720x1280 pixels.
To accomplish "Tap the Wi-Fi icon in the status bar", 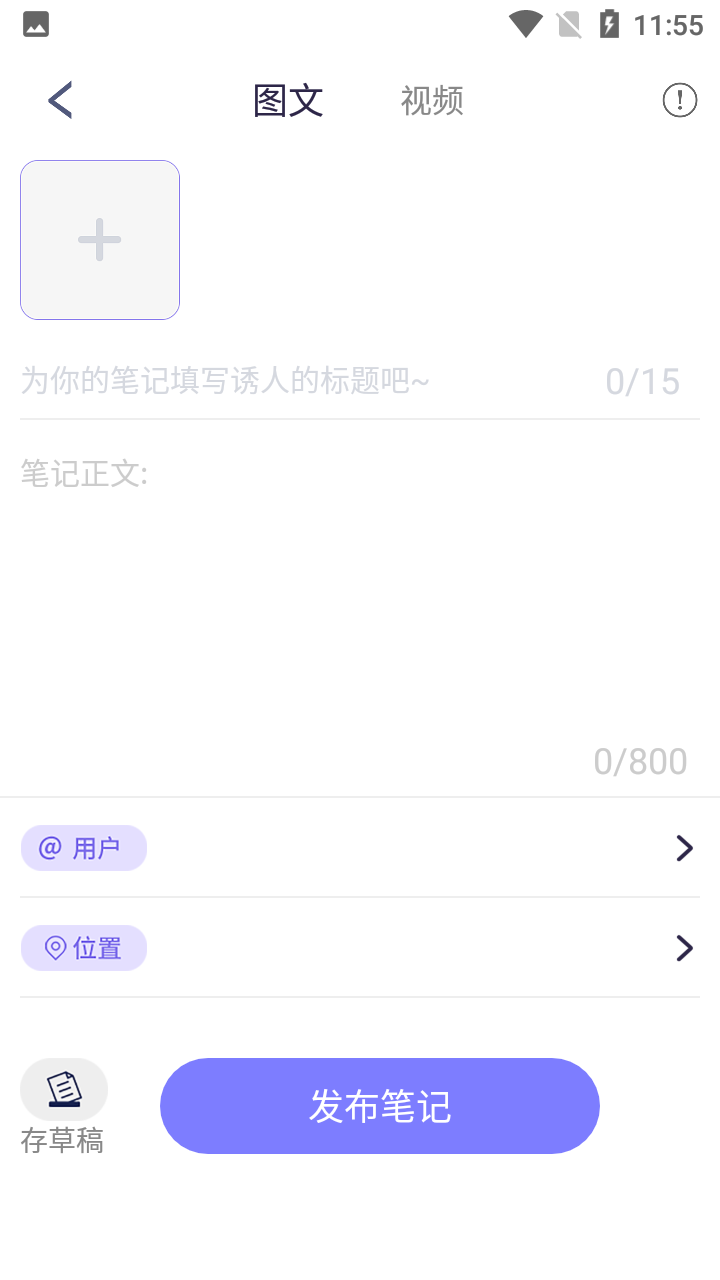I will [524, 23].
